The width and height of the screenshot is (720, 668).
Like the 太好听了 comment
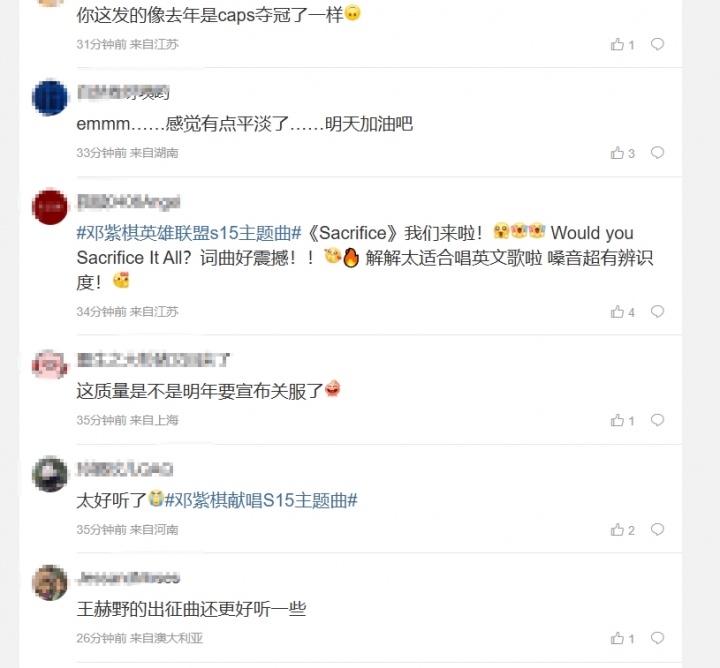(617, 530)
